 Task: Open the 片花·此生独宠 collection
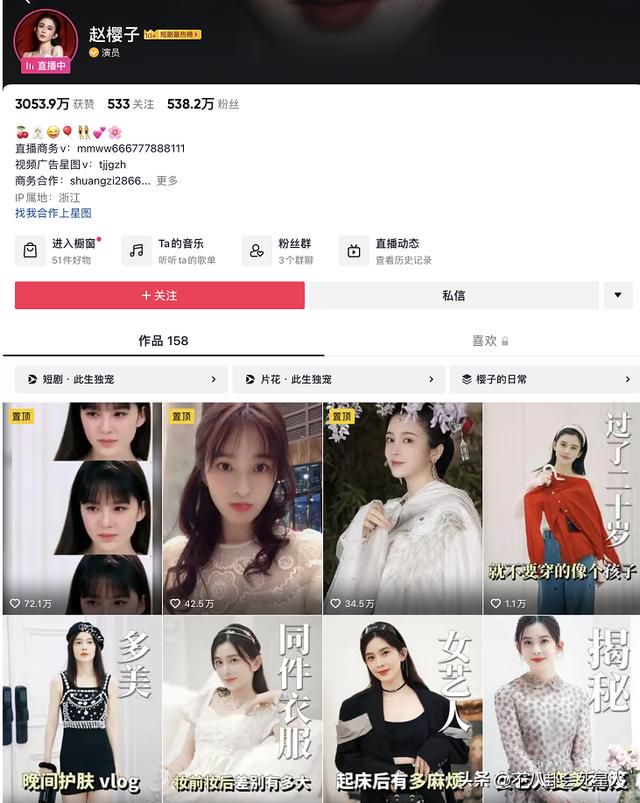coord(338,380)
